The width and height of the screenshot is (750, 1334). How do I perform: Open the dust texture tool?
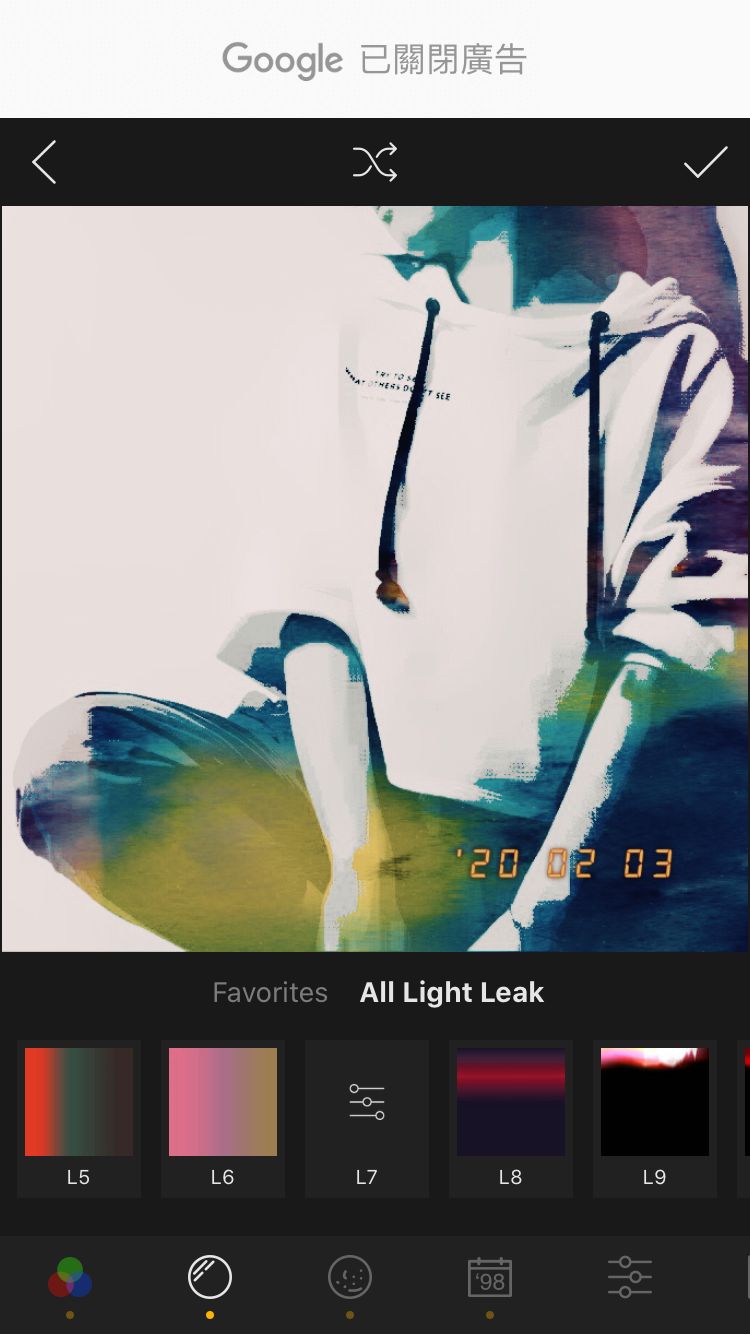[350, 1278]
